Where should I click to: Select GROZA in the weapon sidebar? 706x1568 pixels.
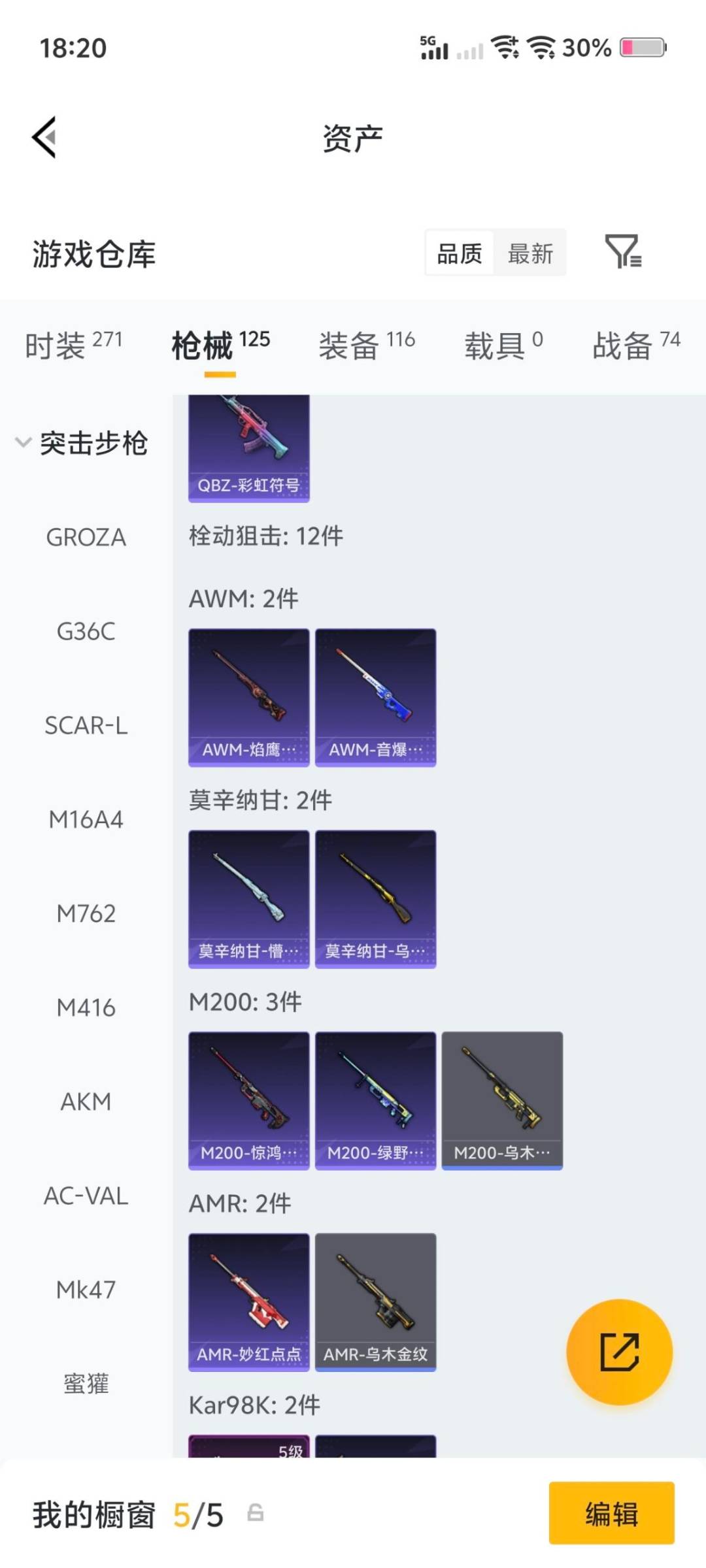point(86,538)
